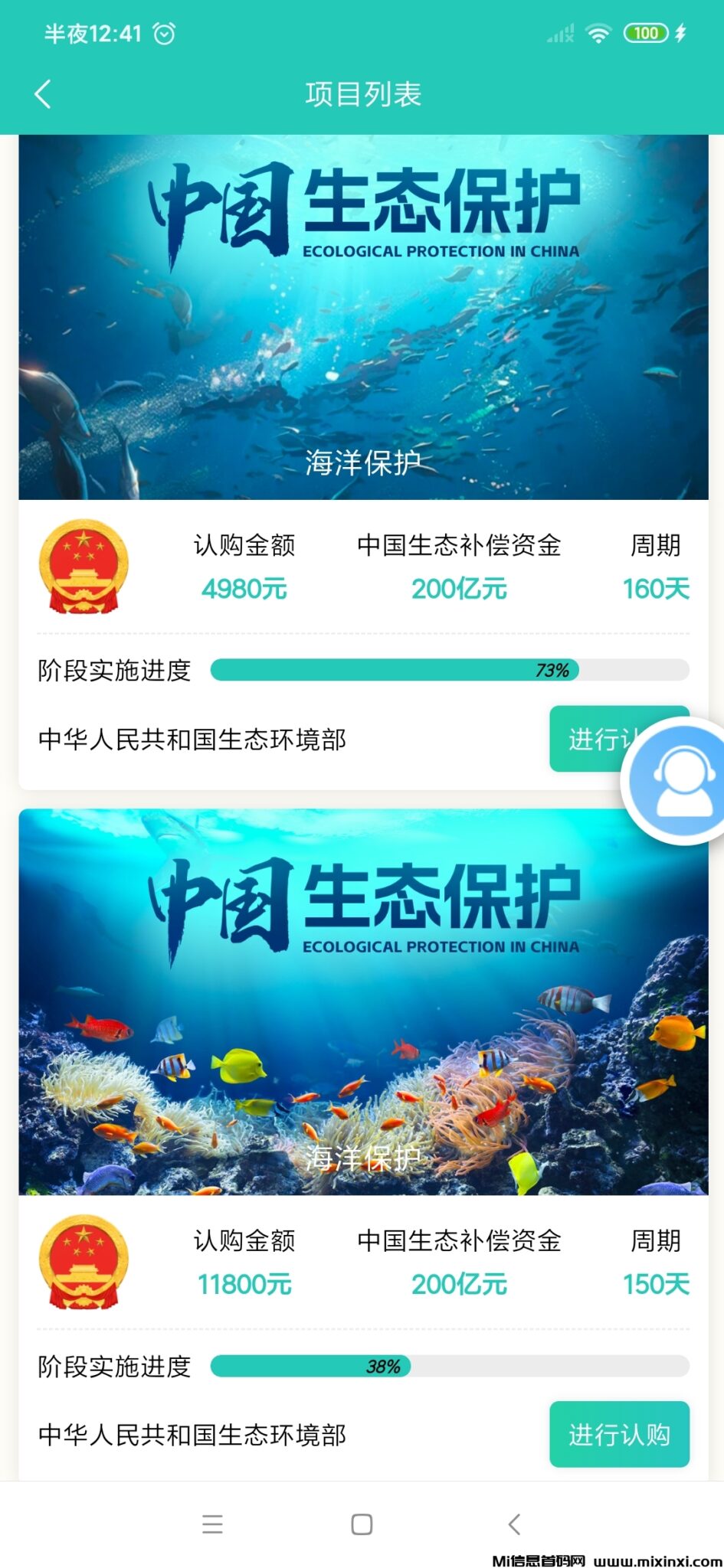Tap the 73% progress bar
Image resolution: width=724 pixels, height=1568 pixels.
coord(452,669)
